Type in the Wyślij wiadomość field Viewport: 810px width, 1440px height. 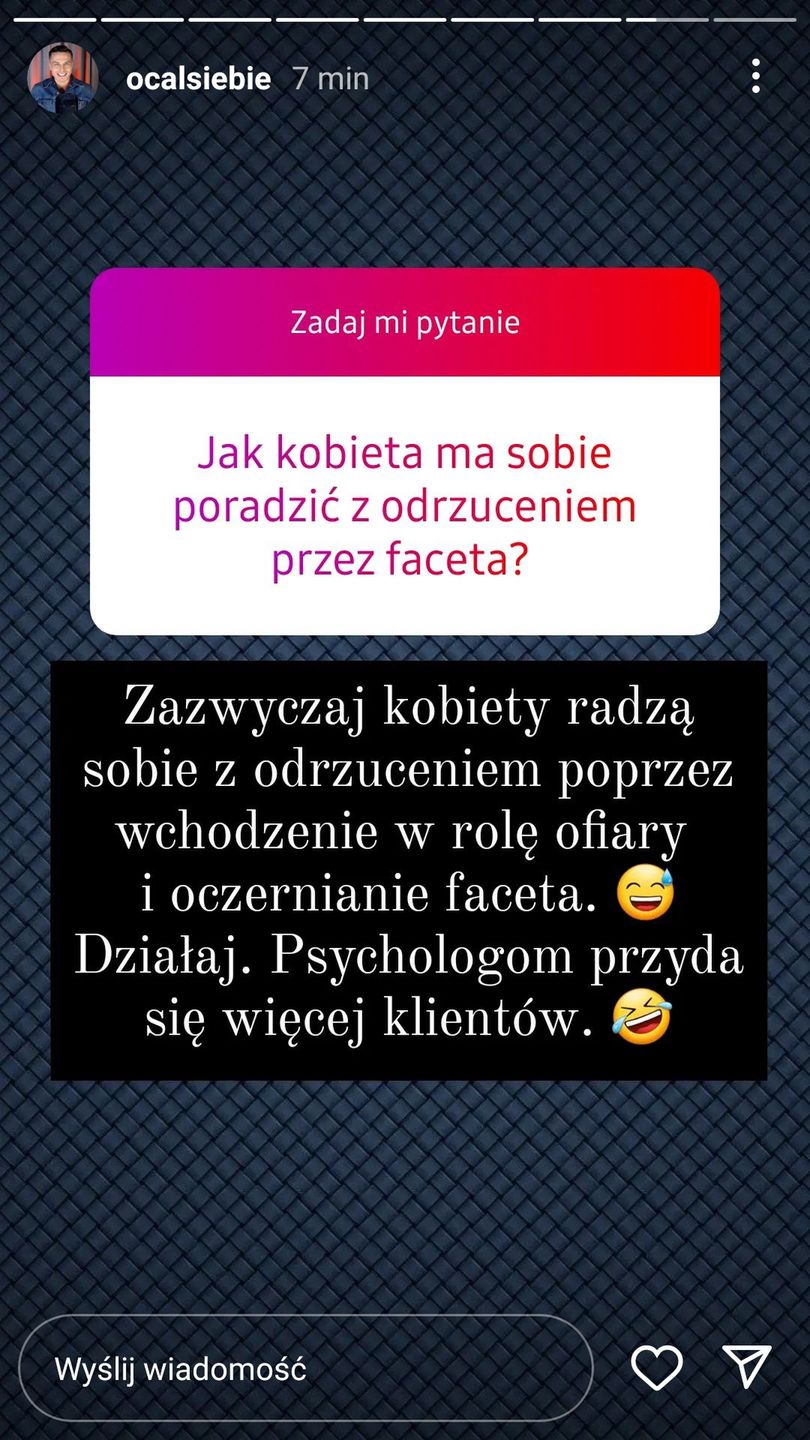305,1368
